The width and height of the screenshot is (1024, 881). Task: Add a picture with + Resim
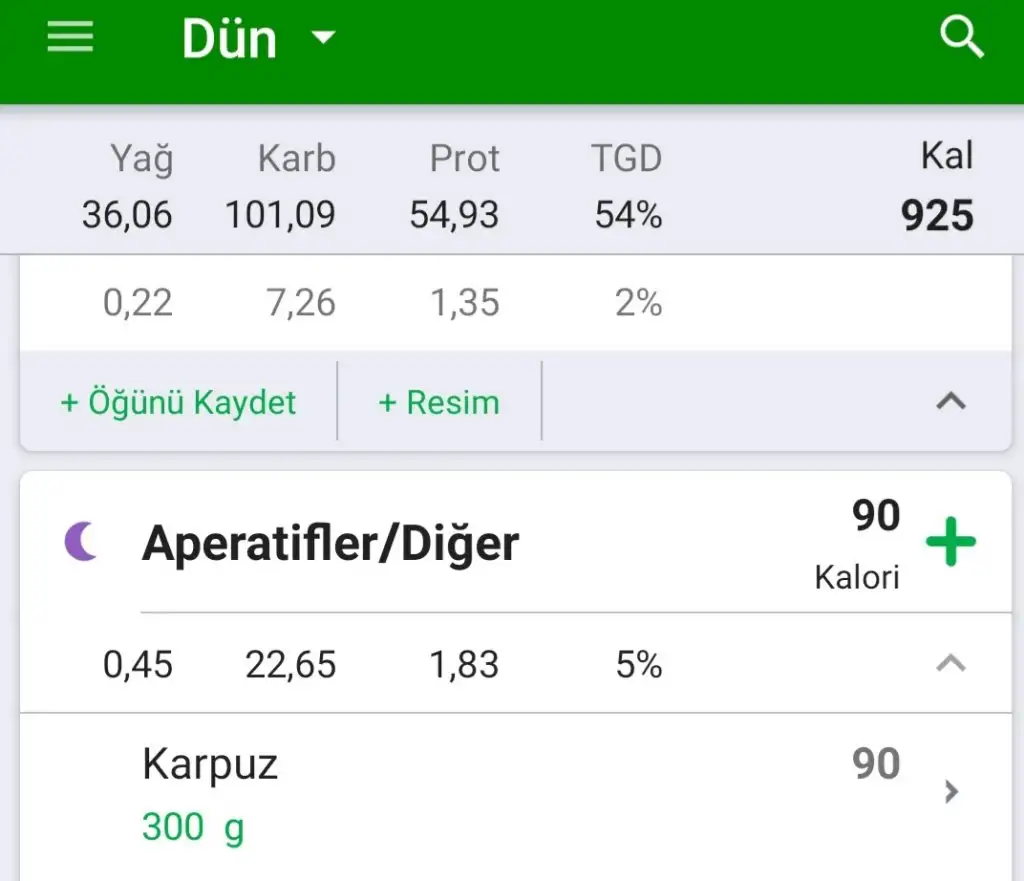coord(439,402)
